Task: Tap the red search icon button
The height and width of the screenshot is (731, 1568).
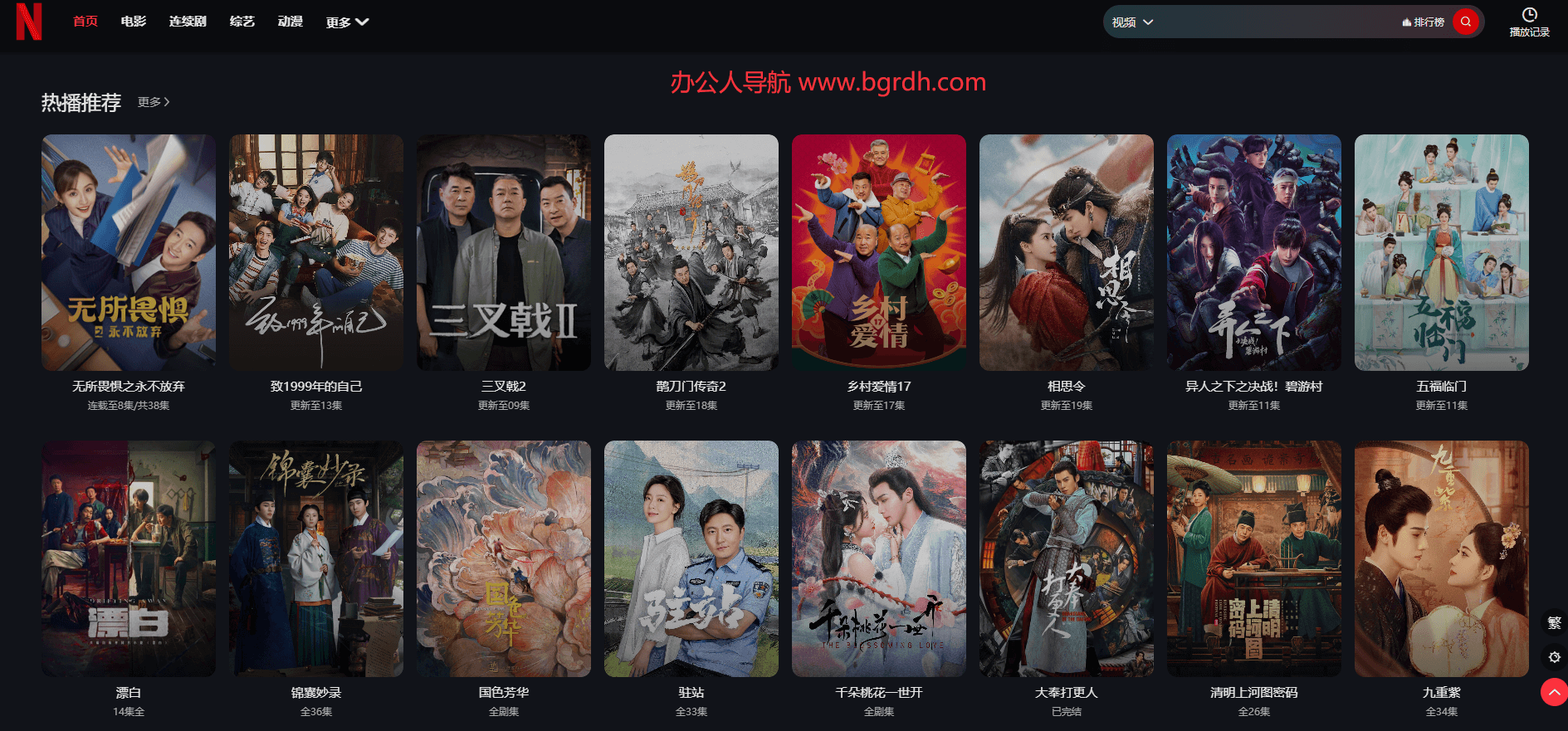Action: 1466,22
